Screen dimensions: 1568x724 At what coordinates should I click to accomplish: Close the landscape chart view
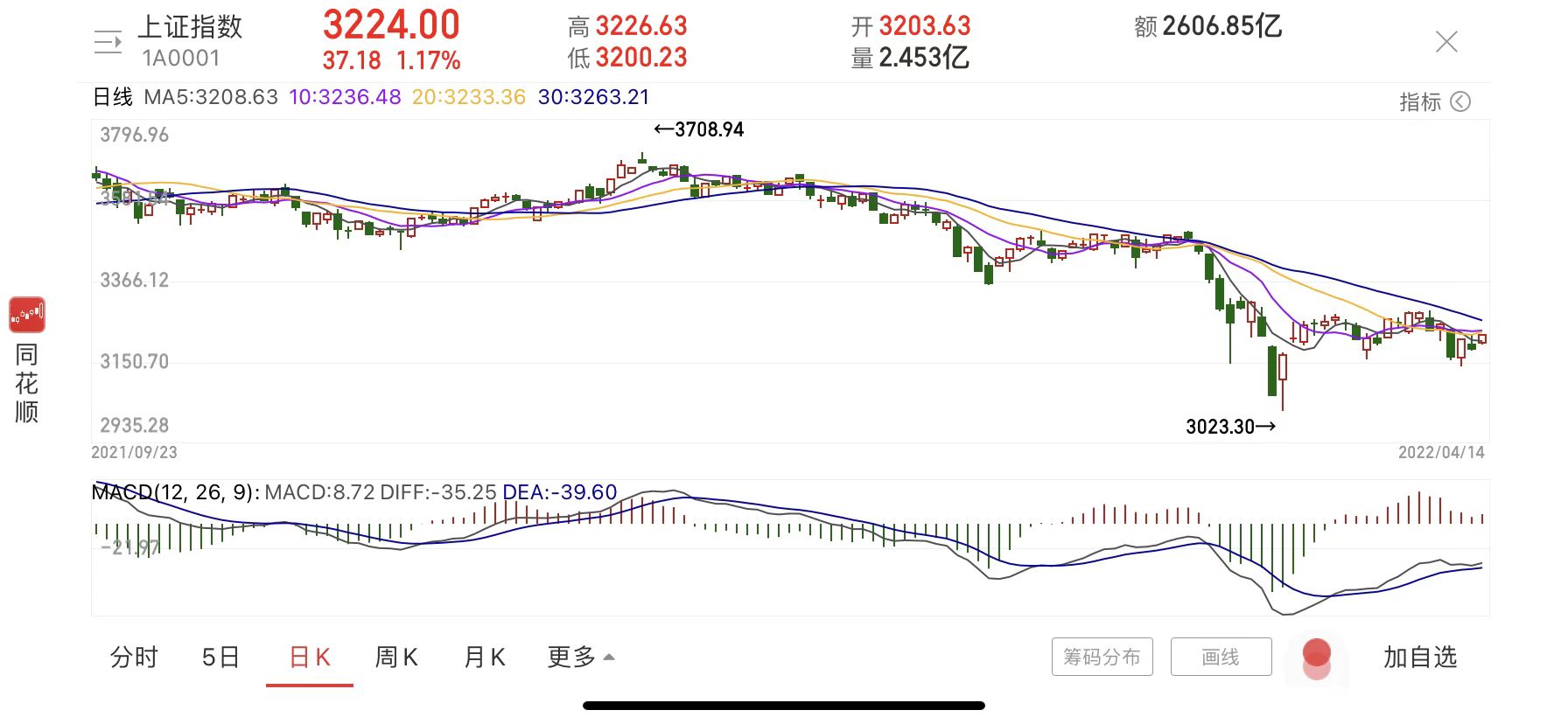click(1446, 42)
